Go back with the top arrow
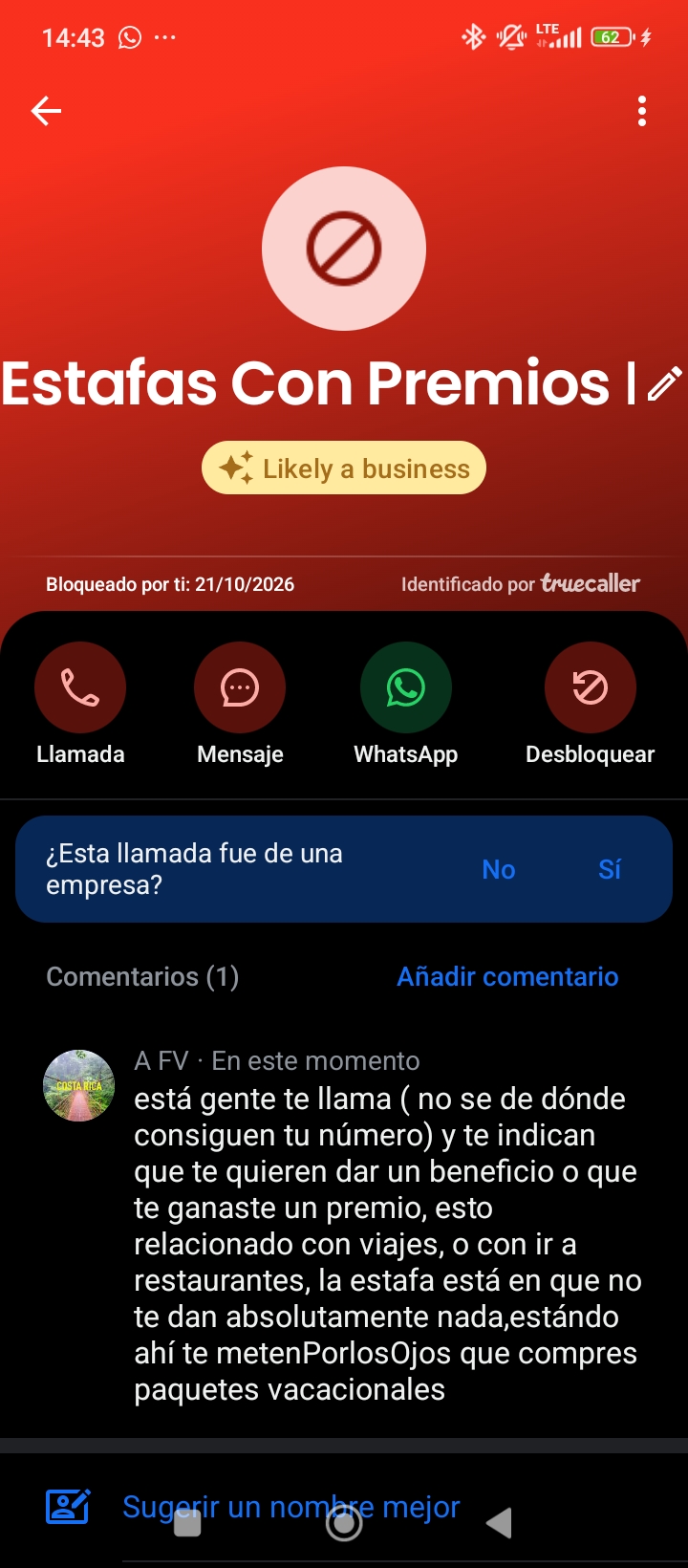This screenshot has width=688, height=1568. [x=46, y=111]
